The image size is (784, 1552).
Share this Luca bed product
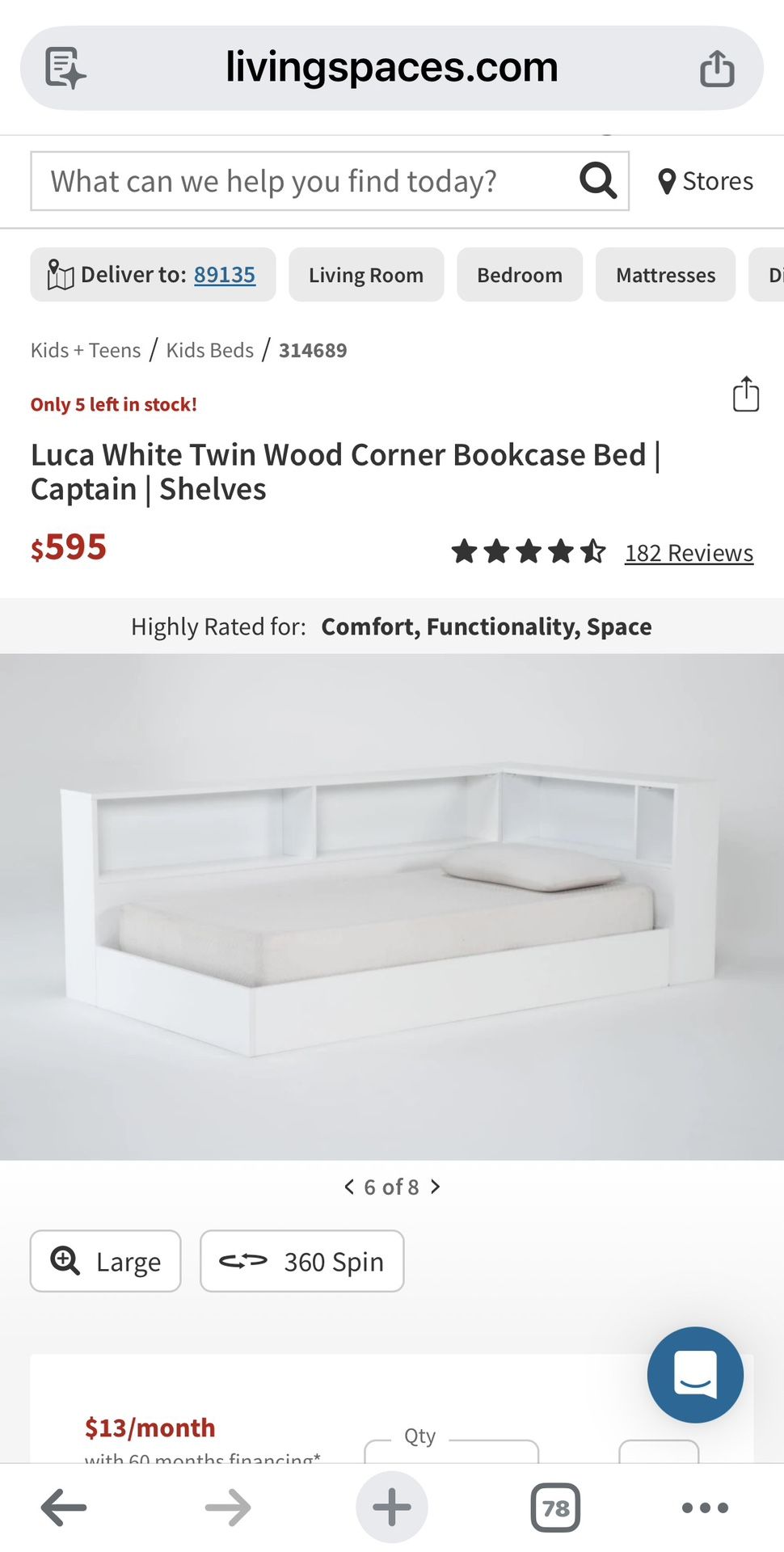tap(745, 394)
